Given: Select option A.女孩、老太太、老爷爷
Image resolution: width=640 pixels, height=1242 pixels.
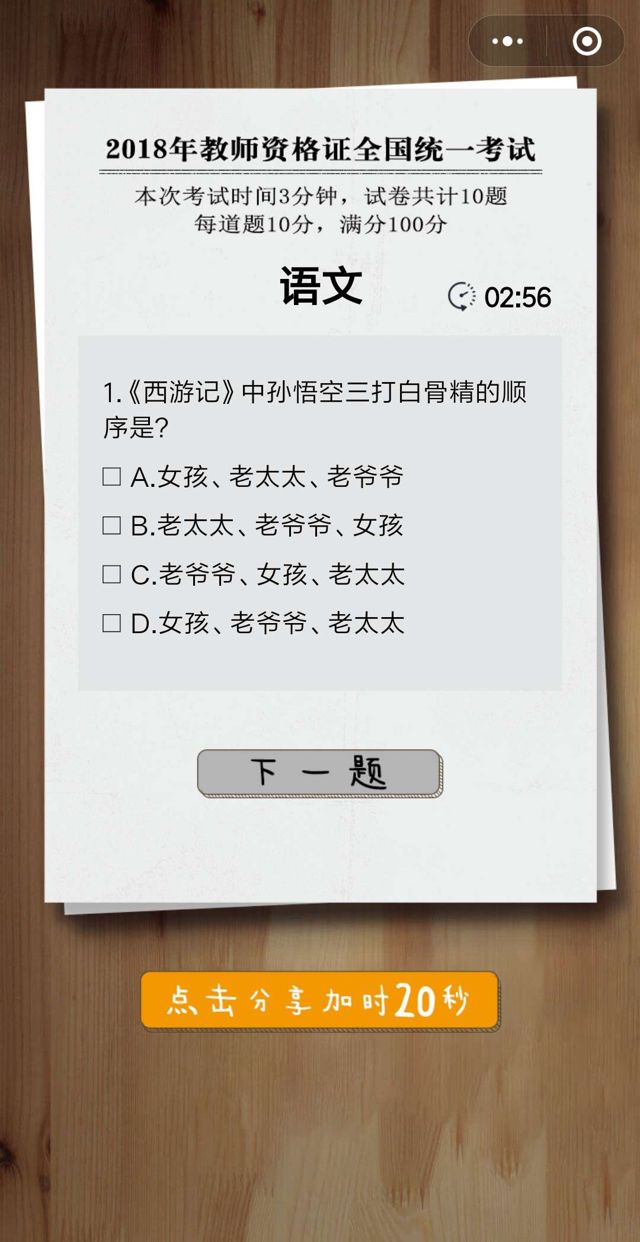Looking at the screenshot, I should (112, 477).
